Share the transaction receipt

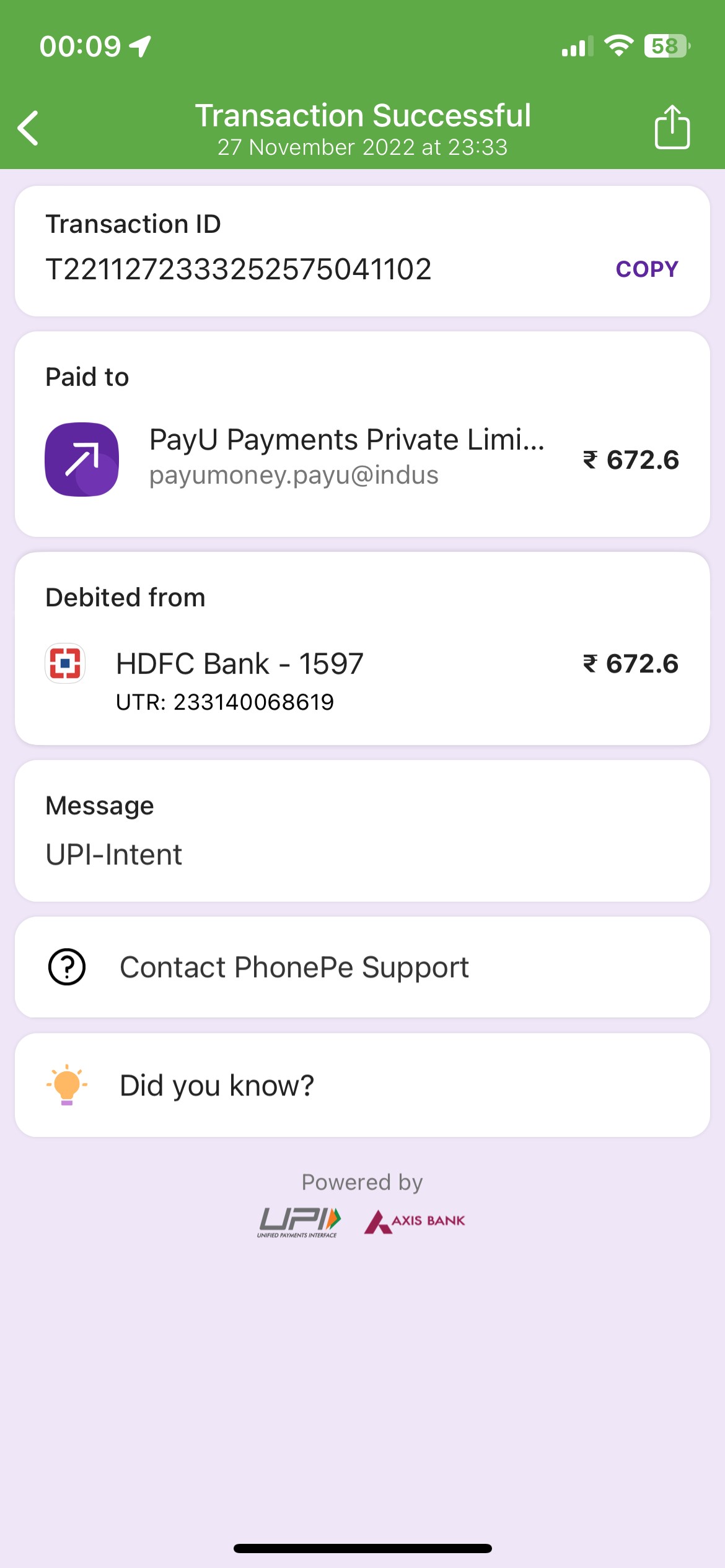(672, 127)
